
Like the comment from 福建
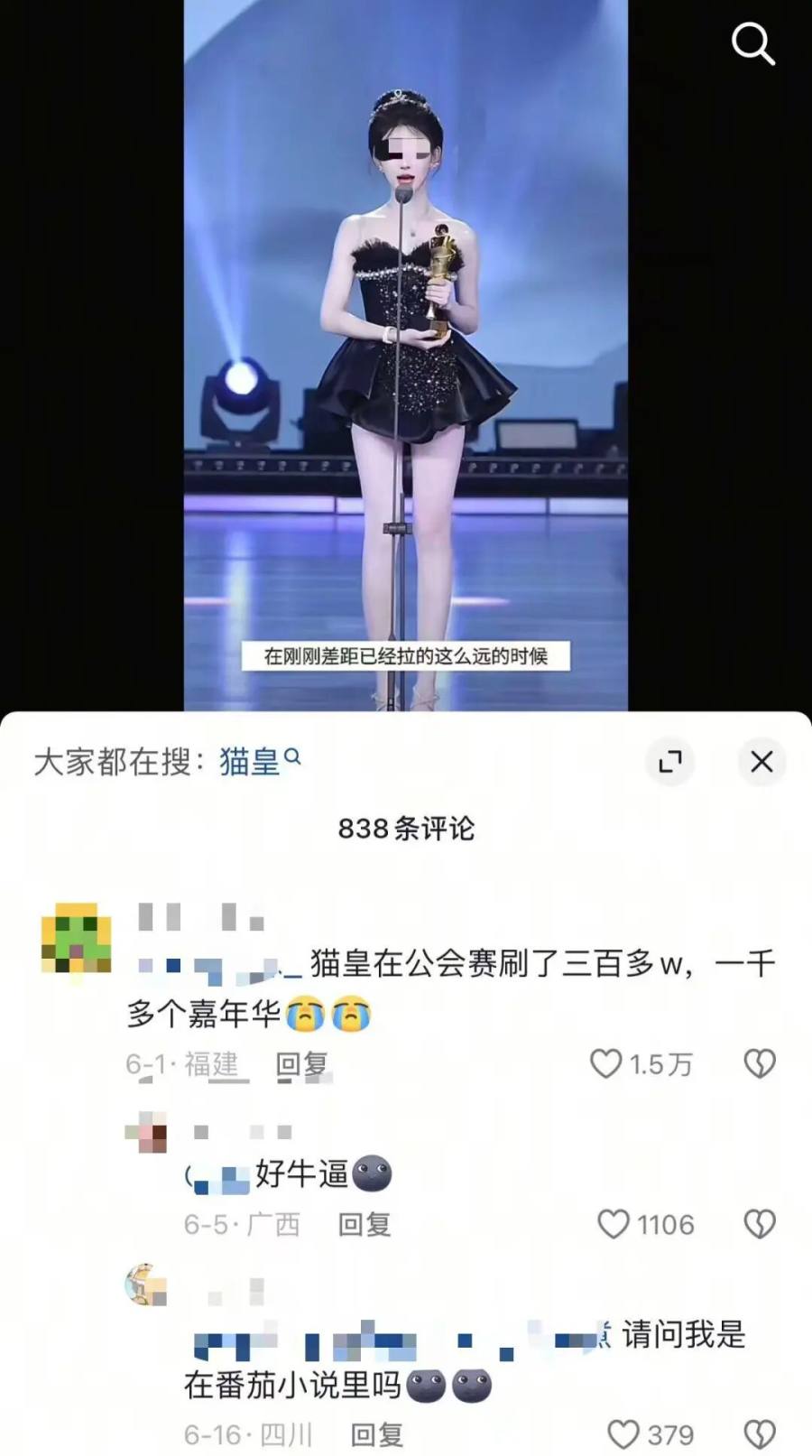606,1063
